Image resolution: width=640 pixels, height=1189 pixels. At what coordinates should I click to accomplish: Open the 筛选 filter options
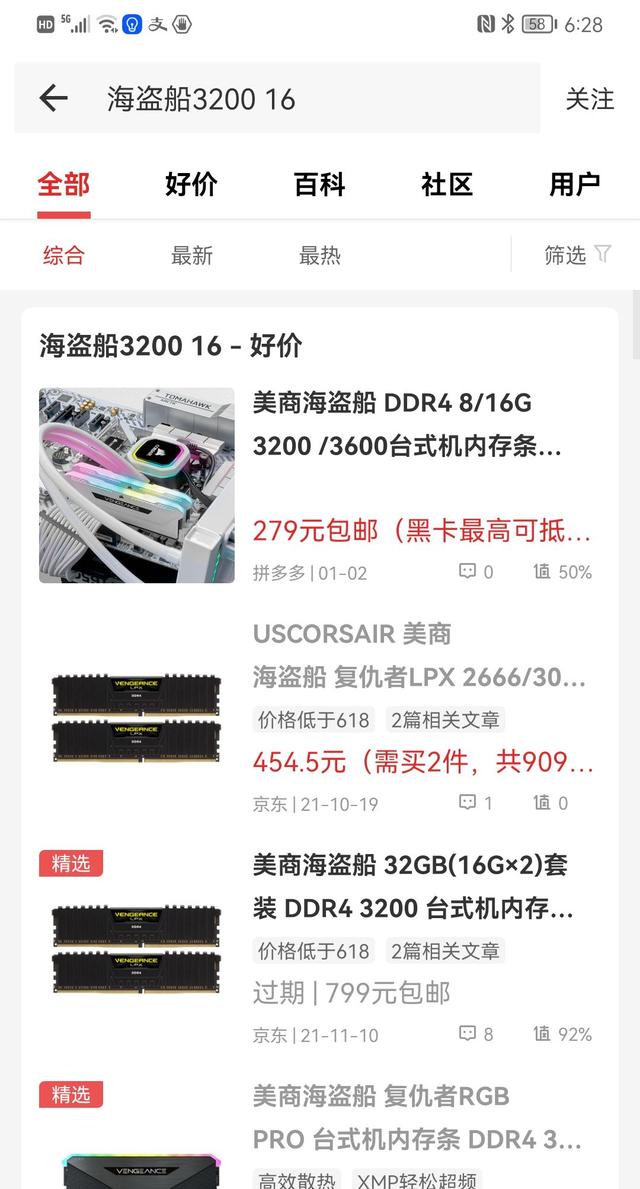tap(576, 255)
